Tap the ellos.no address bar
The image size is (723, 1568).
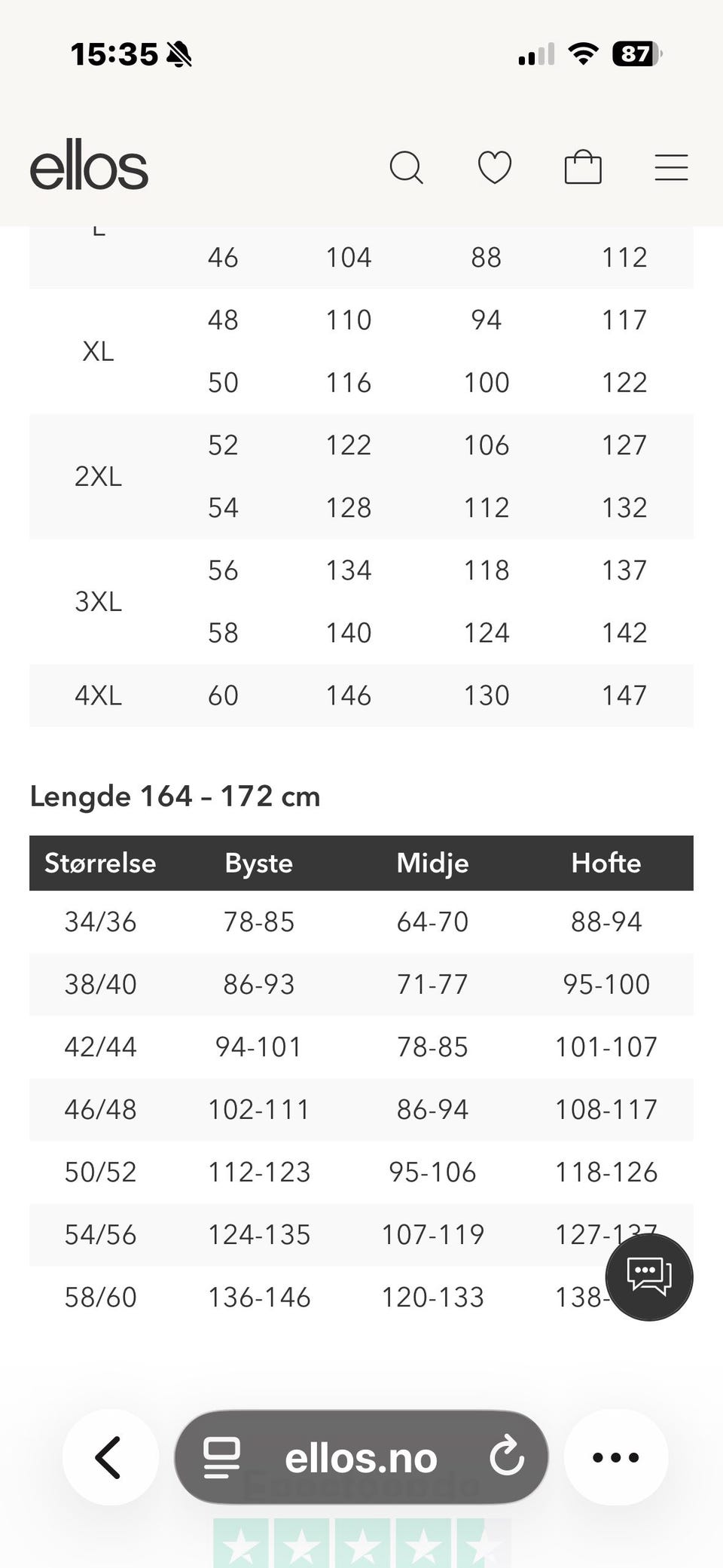[361, 1457]
